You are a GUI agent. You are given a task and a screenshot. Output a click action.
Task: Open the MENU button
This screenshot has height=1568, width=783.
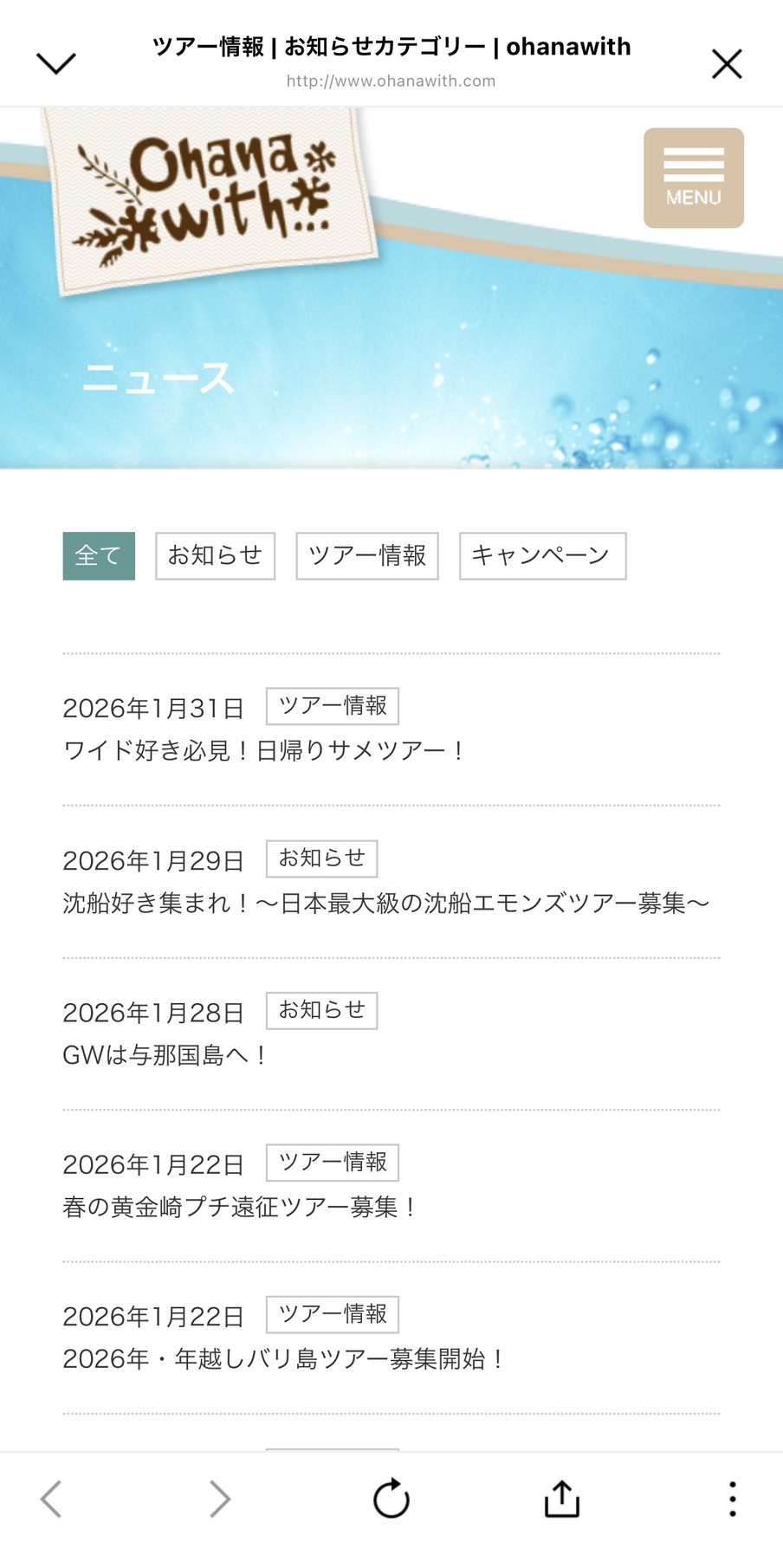(x=693, y=178)
